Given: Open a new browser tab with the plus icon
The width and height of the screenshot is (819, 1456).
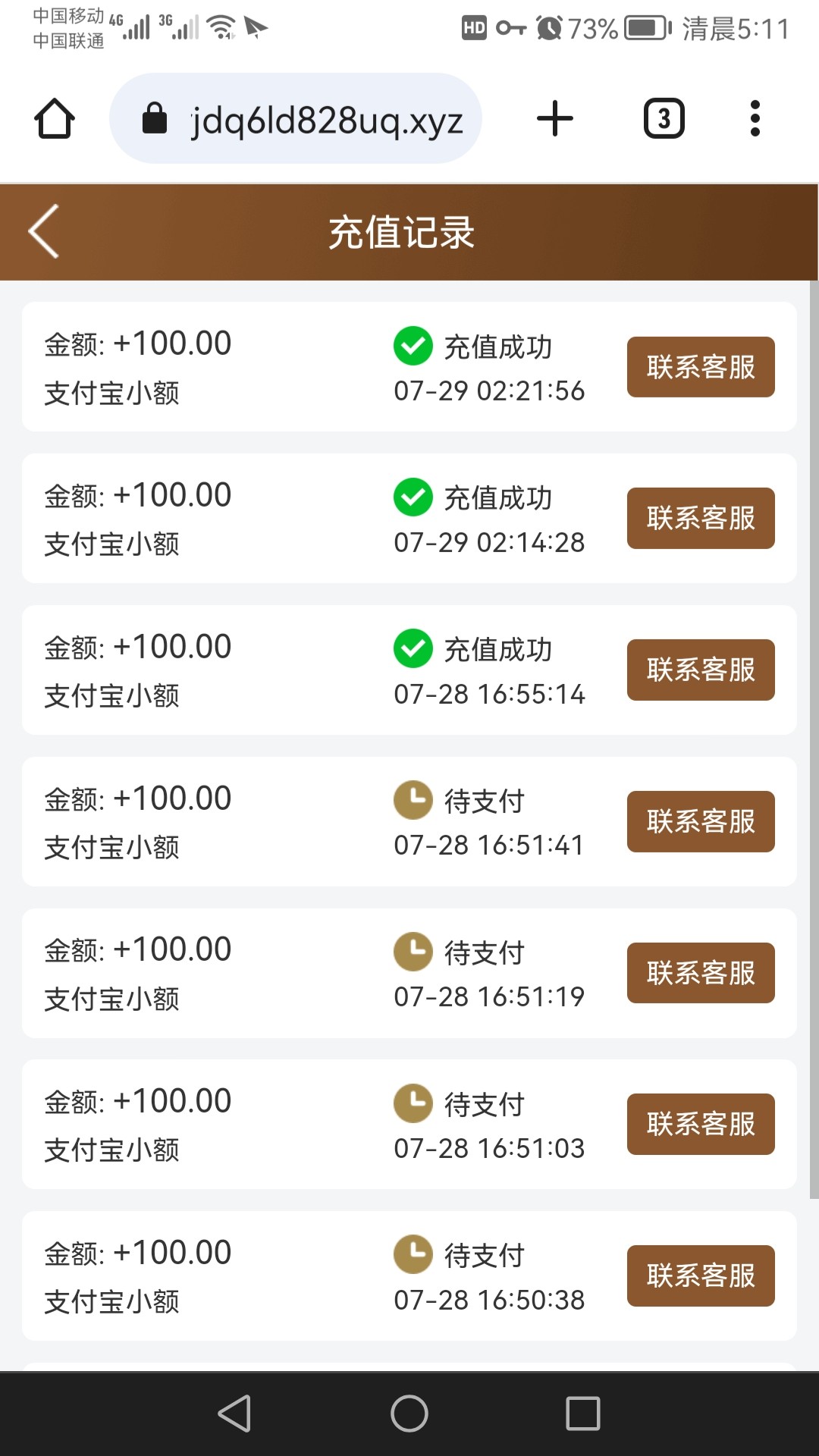Looking at the screenshot, I should click(554, 118).
